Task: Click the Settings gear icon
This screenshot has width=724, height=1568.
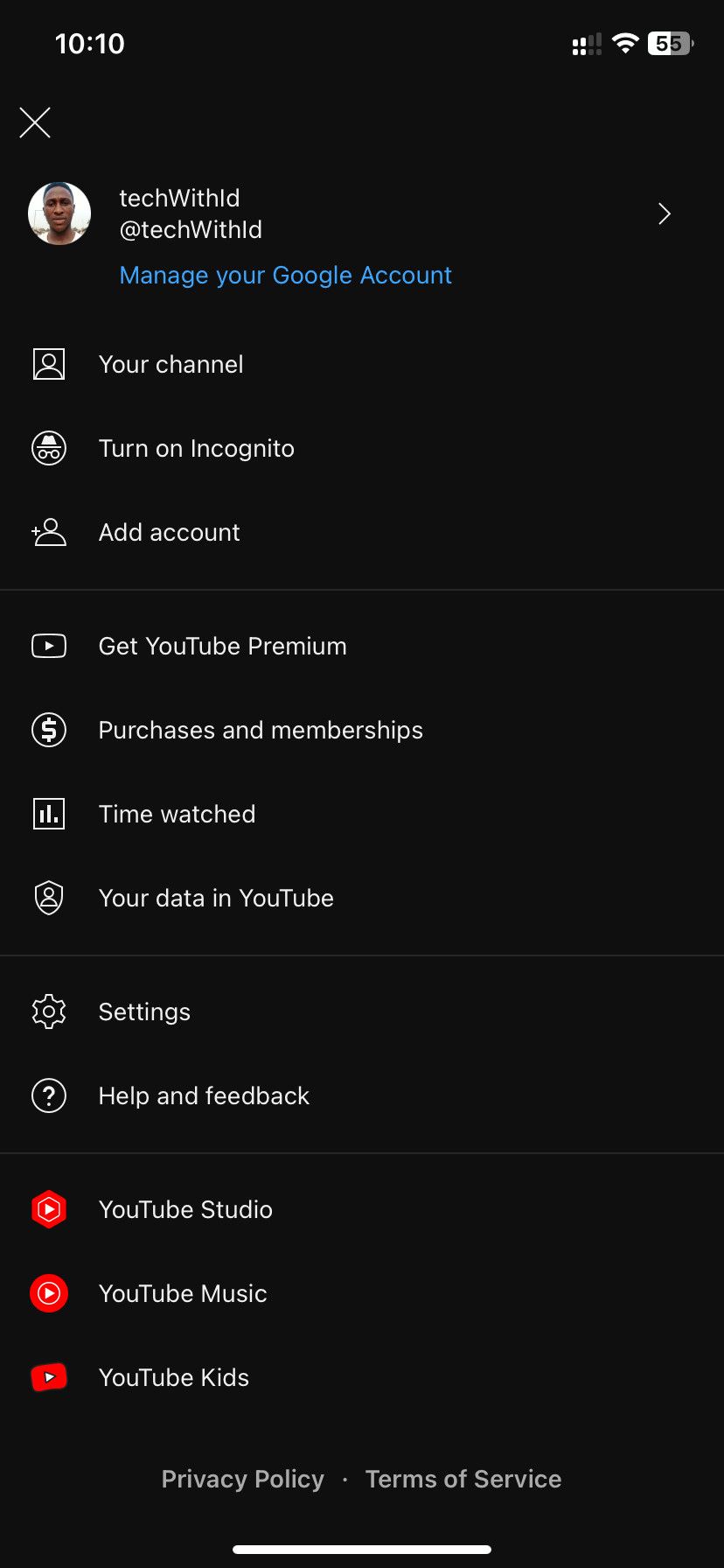Action: (x=49, y=1011)
